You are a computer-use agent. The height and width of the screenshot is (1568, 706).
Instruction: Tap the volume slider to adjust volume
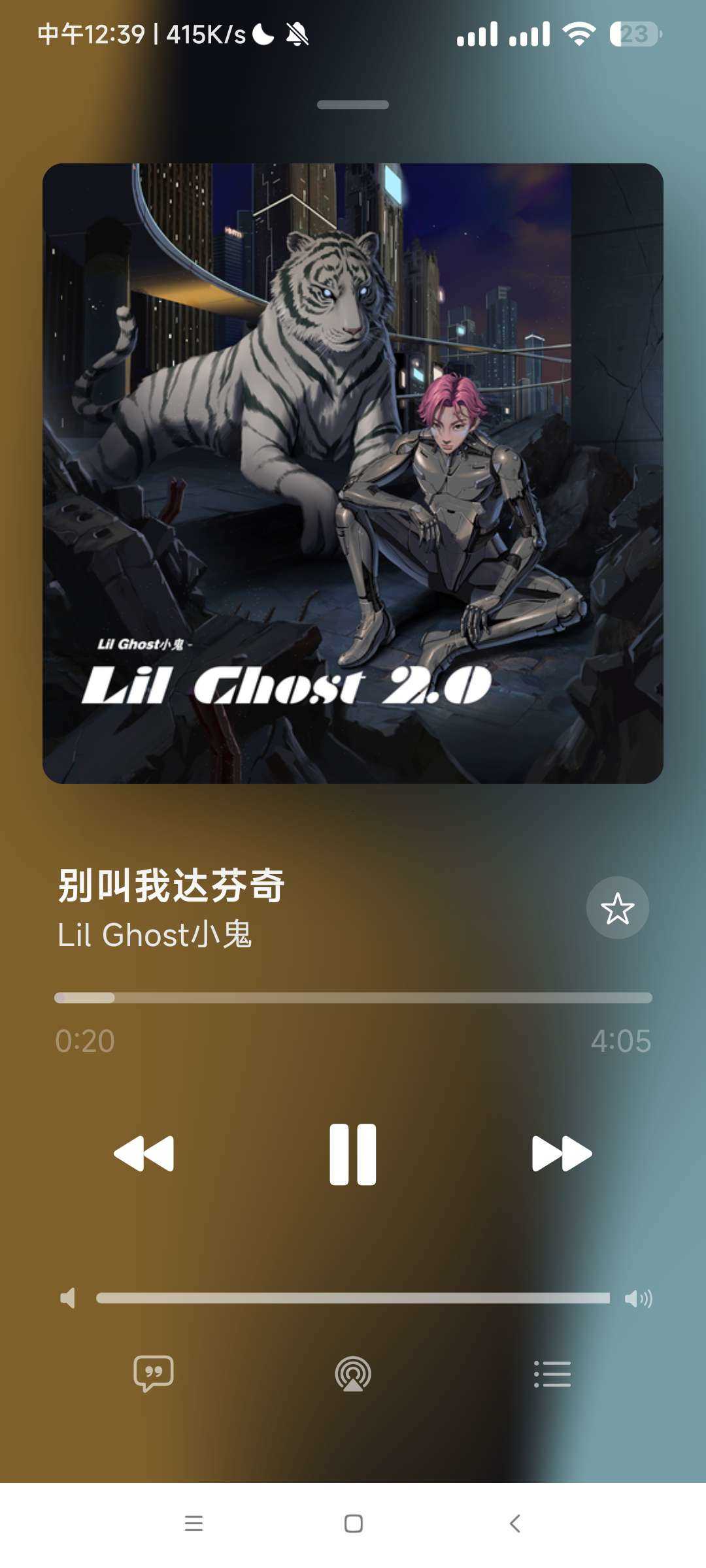pos(353,1298)
